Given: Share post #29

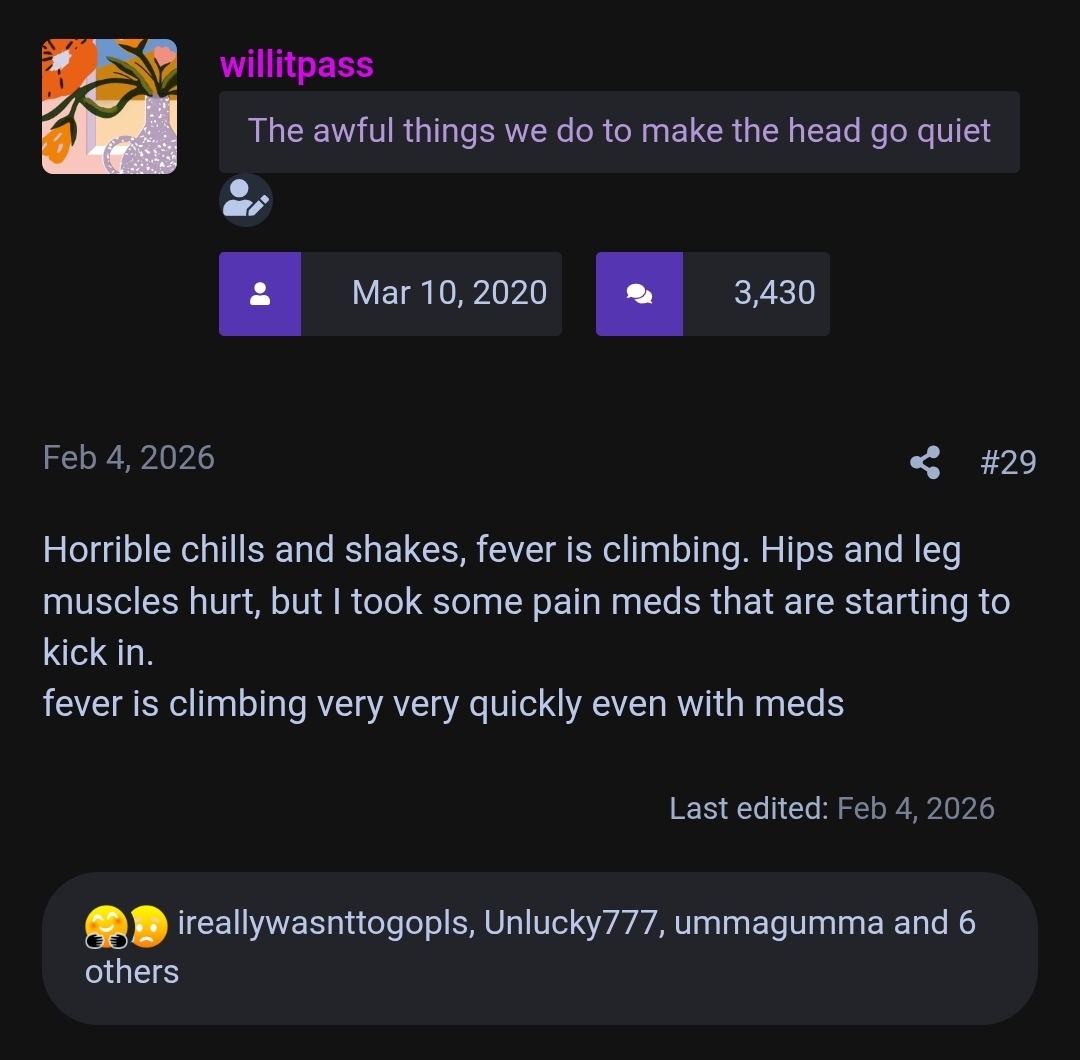Looking at the screenshot, I should [925, 462].
